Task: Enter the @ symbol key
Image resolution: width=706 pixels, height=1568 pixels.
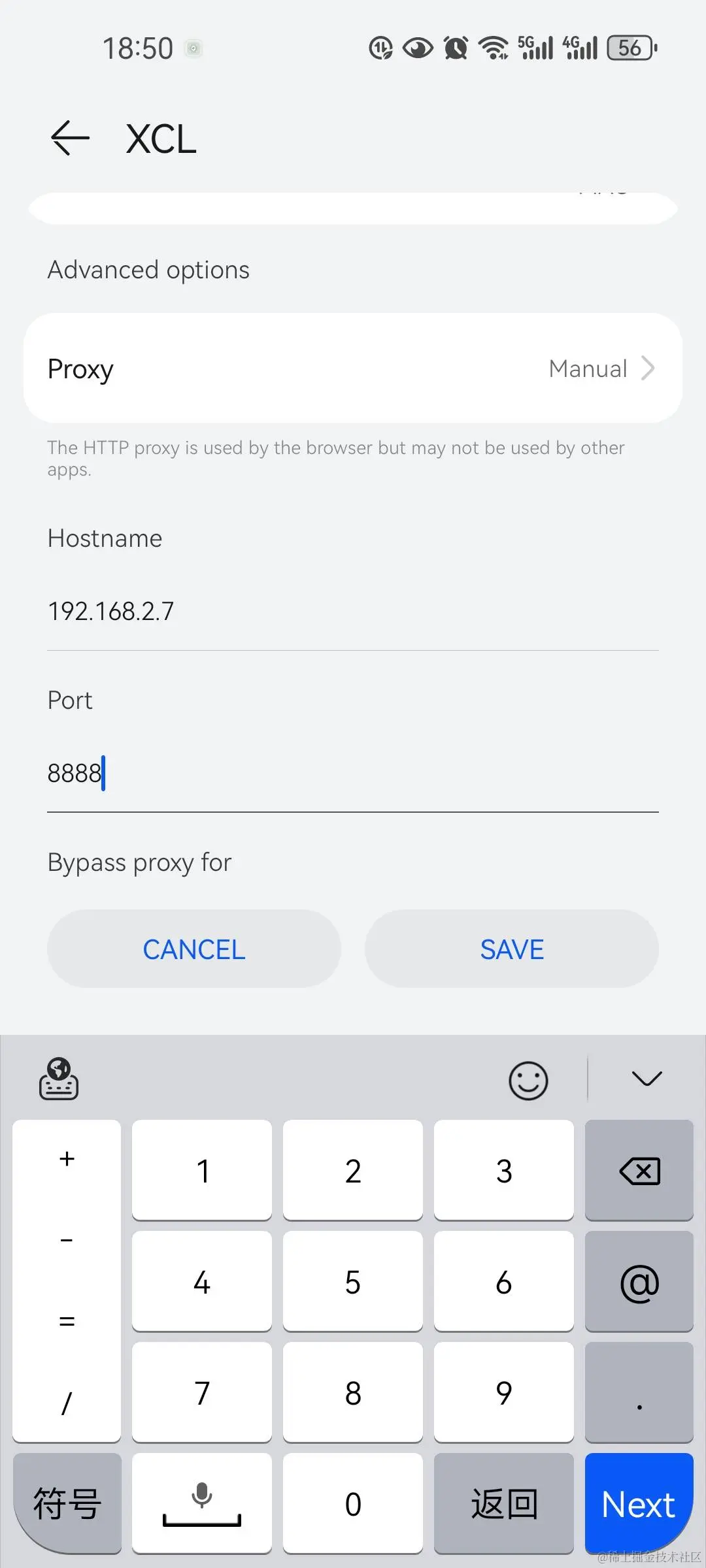Action: 639,1281
